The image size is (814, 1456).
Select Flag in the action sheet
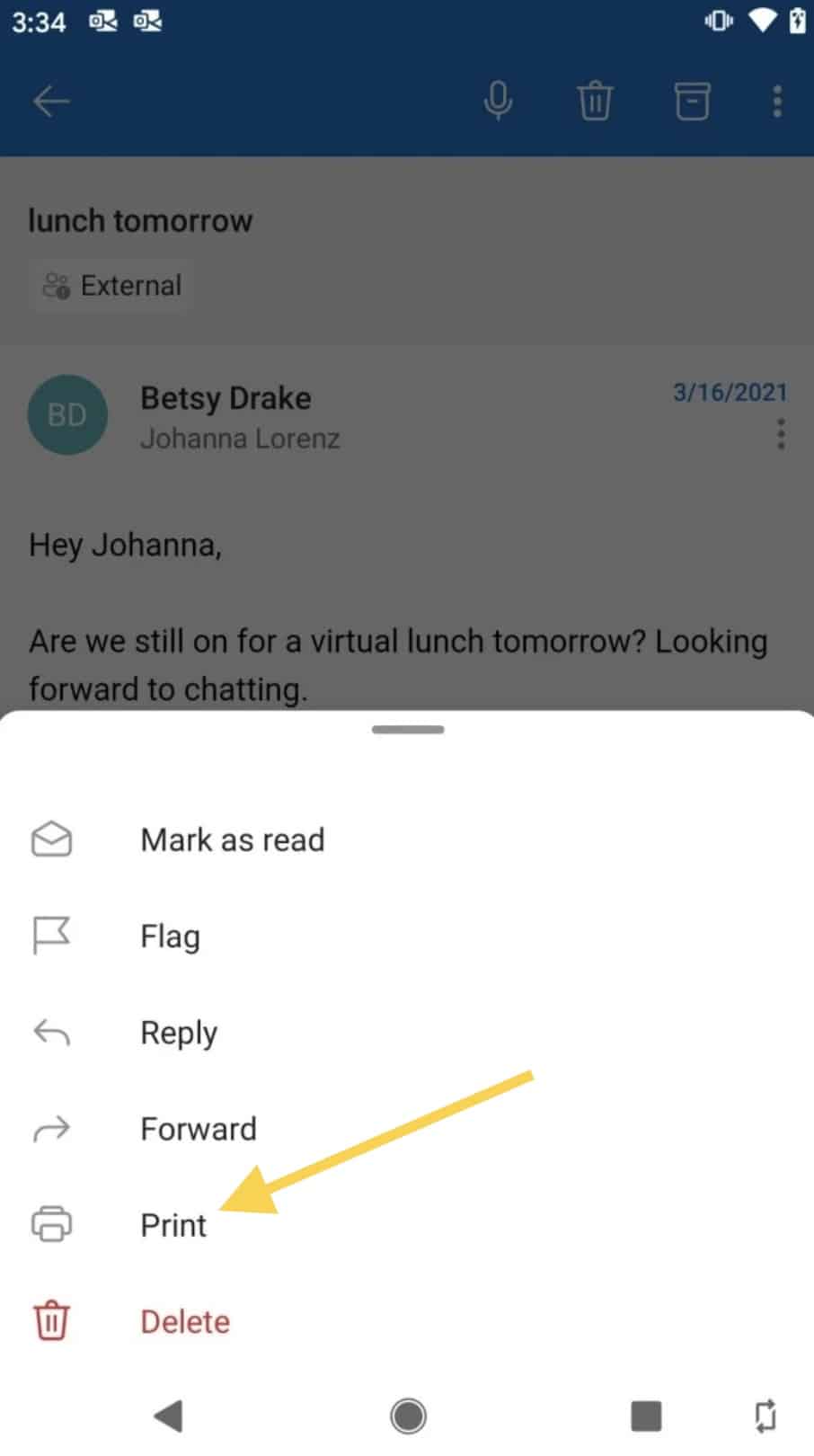tap(170, 936)
